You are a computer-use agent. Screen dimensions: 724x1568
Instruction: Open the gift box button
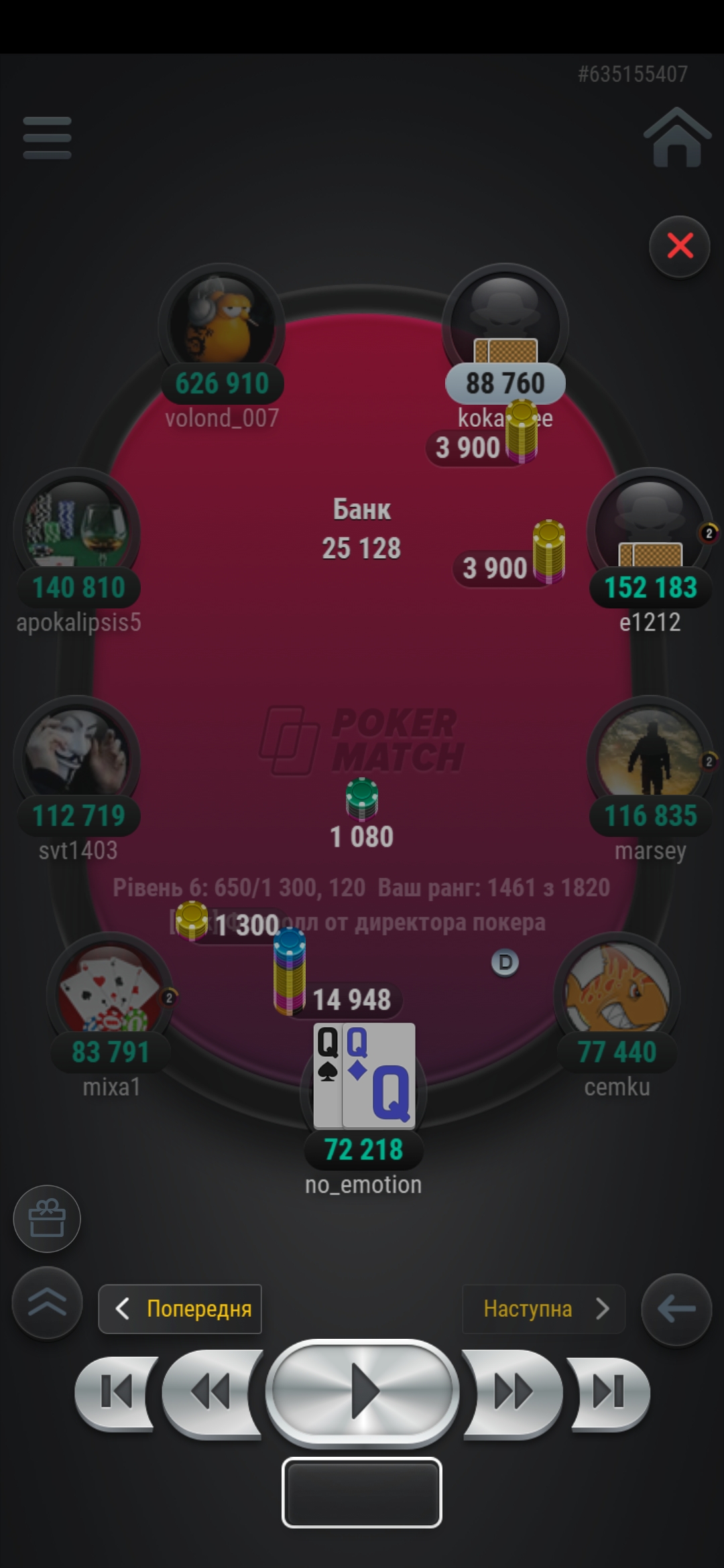click(47, 1218)
